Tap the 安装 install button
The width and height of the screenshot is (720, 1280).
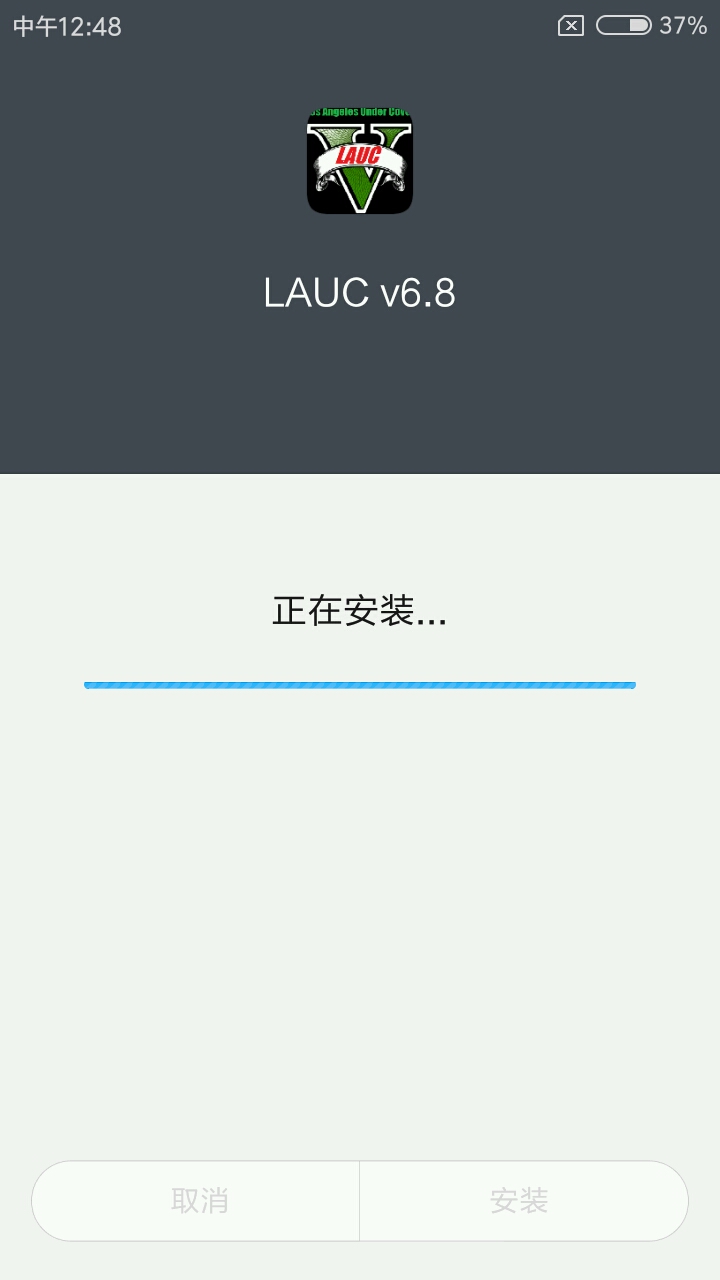(x=520, y=1200)
